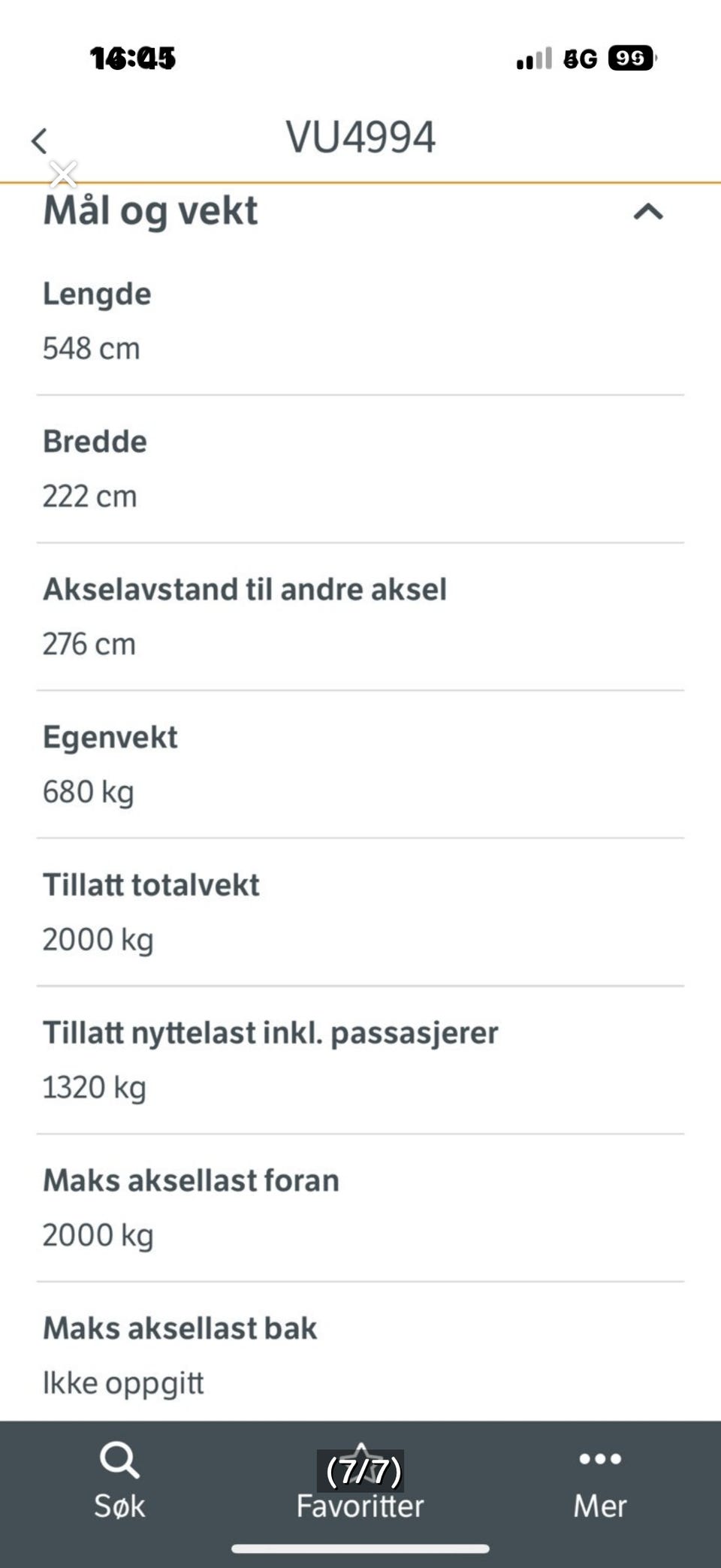
Task: Select the VU4994 title in the header
Action: click(x=360, y=136)
